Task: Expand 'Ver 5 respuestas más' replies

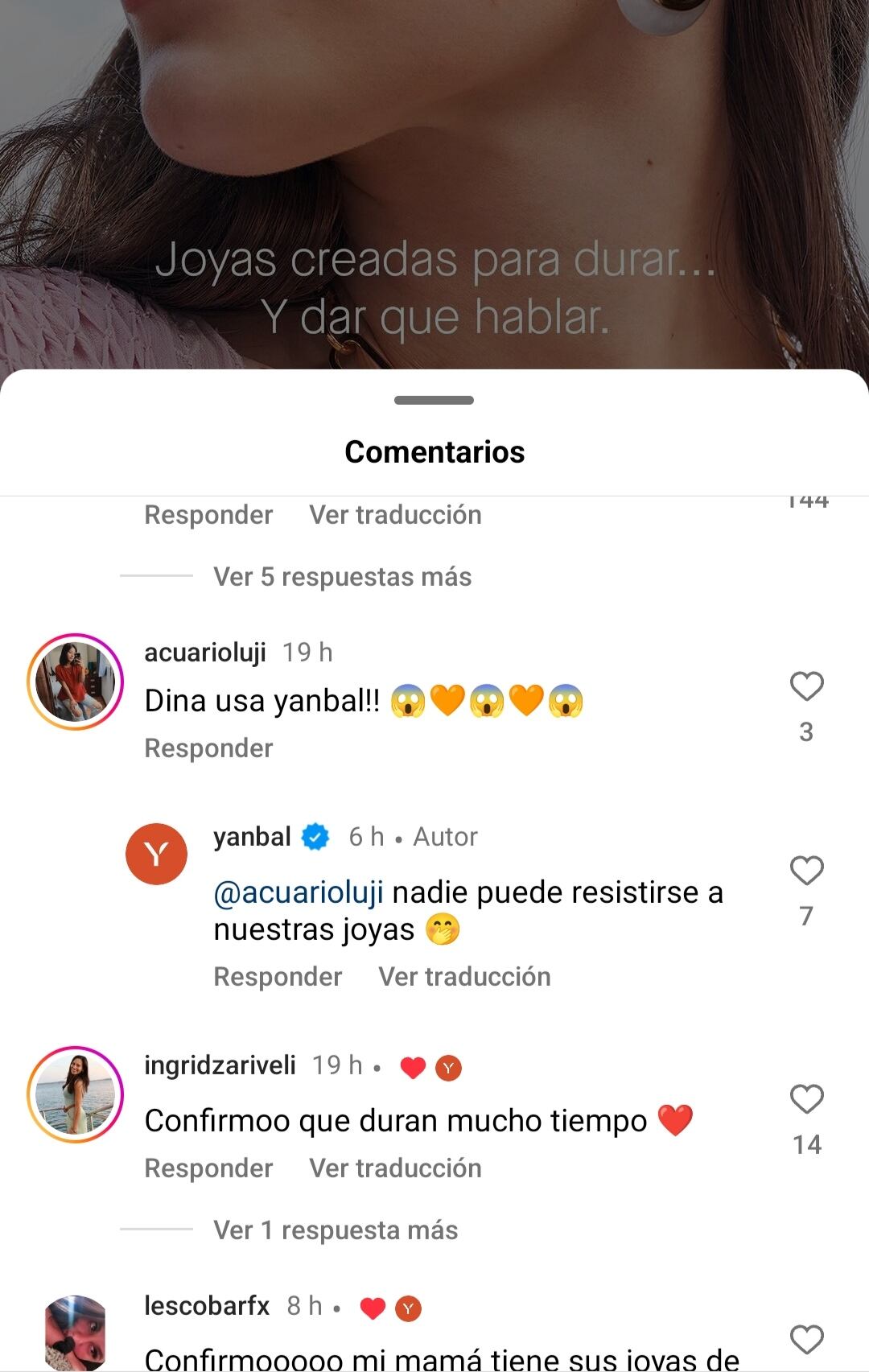Action: tap(342, 577)
